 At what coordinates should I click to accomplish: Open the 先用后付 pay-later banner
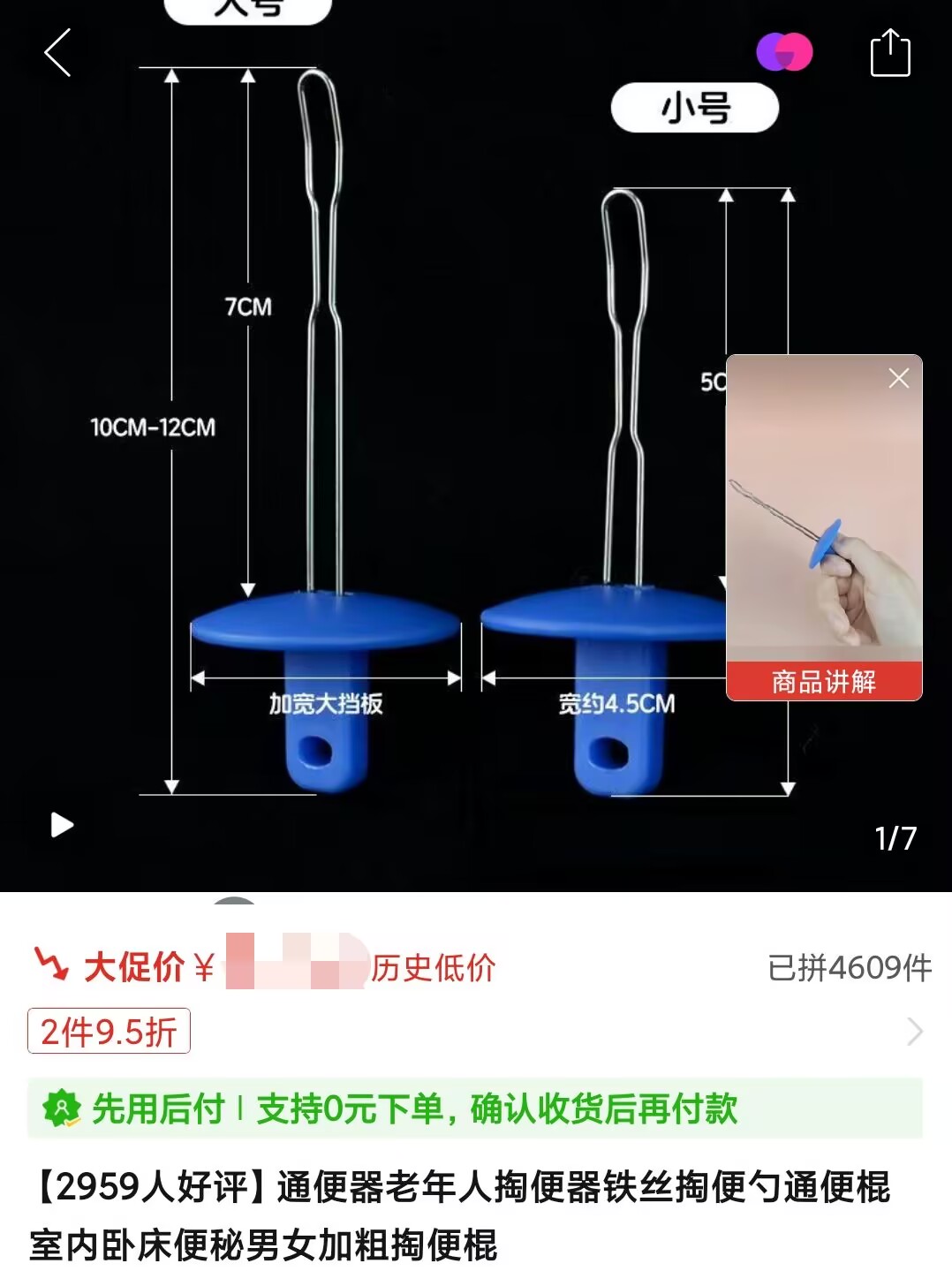pos(475,1108)
